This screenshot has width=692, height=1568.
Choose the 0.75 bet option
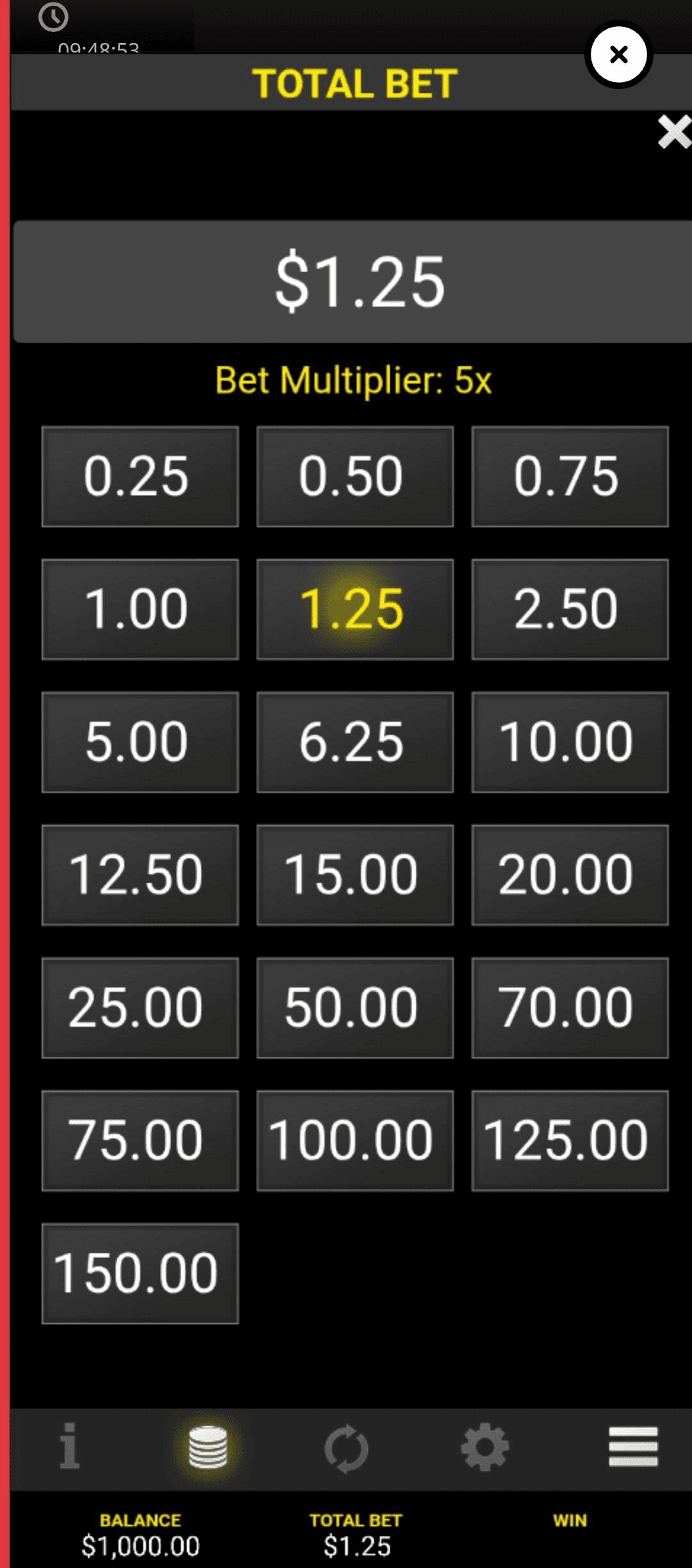click(x=570, y=476)
